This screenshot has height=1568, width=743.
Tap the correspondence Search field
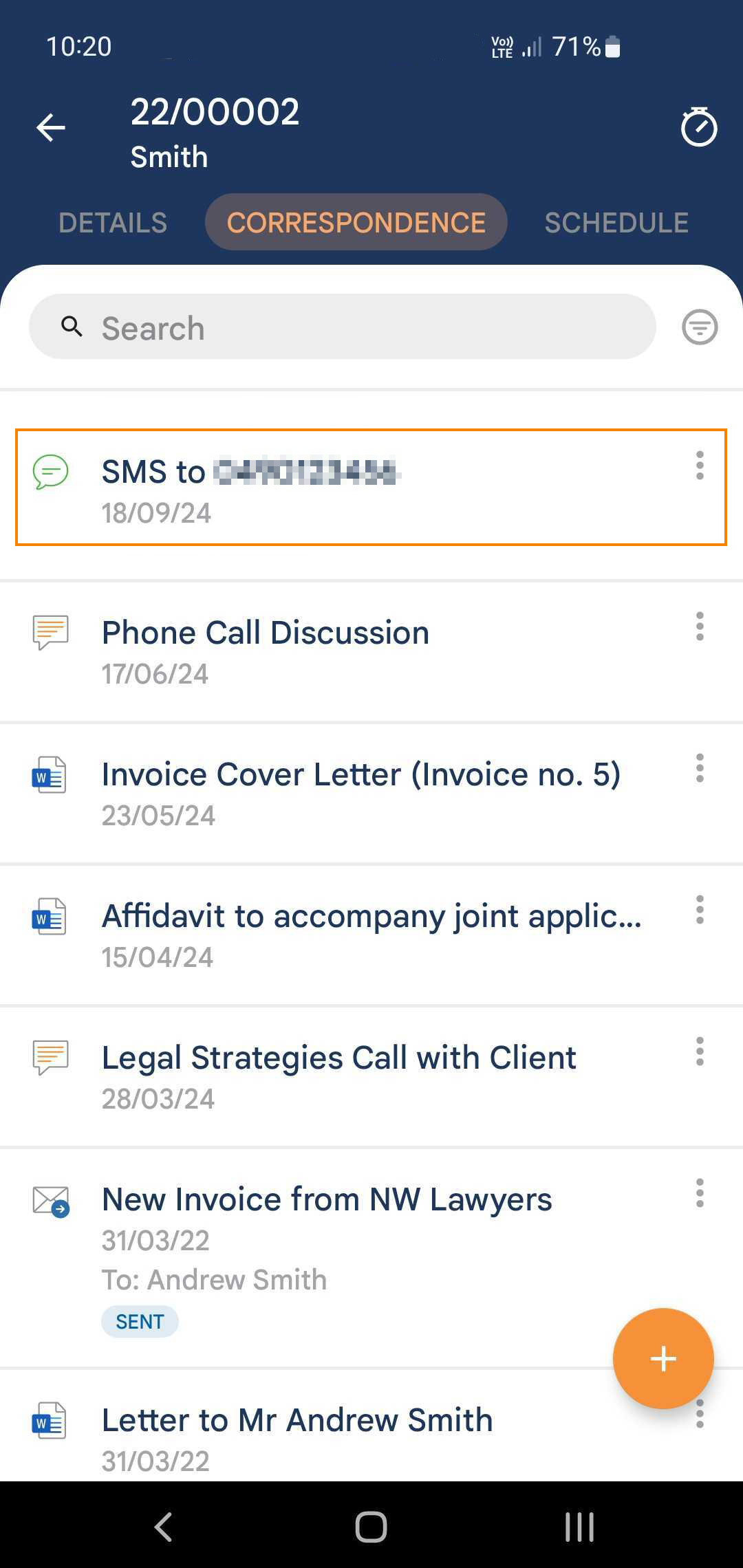coord(342,327)
